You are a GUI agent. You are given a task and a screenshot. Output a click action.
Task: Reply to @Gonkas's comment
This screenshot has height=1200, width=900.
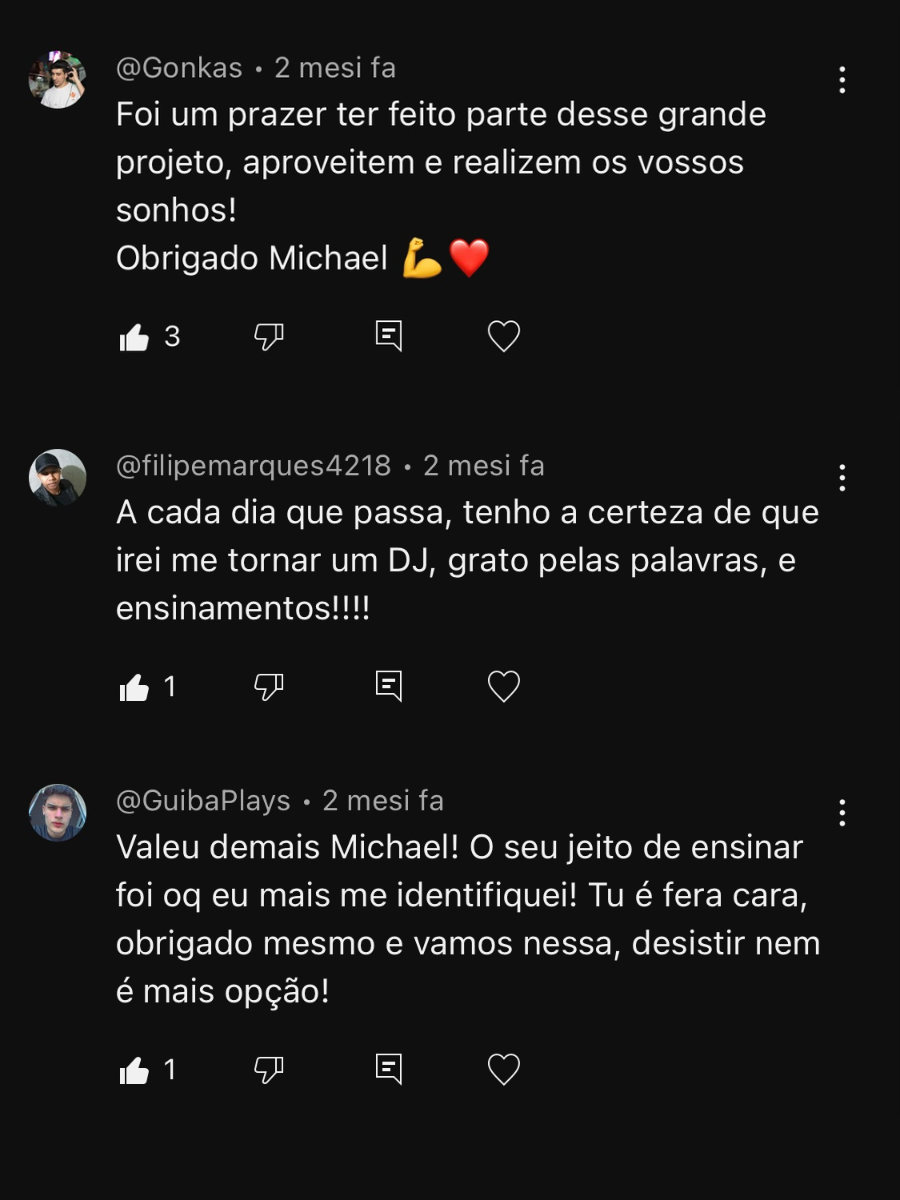pos(389,336)
